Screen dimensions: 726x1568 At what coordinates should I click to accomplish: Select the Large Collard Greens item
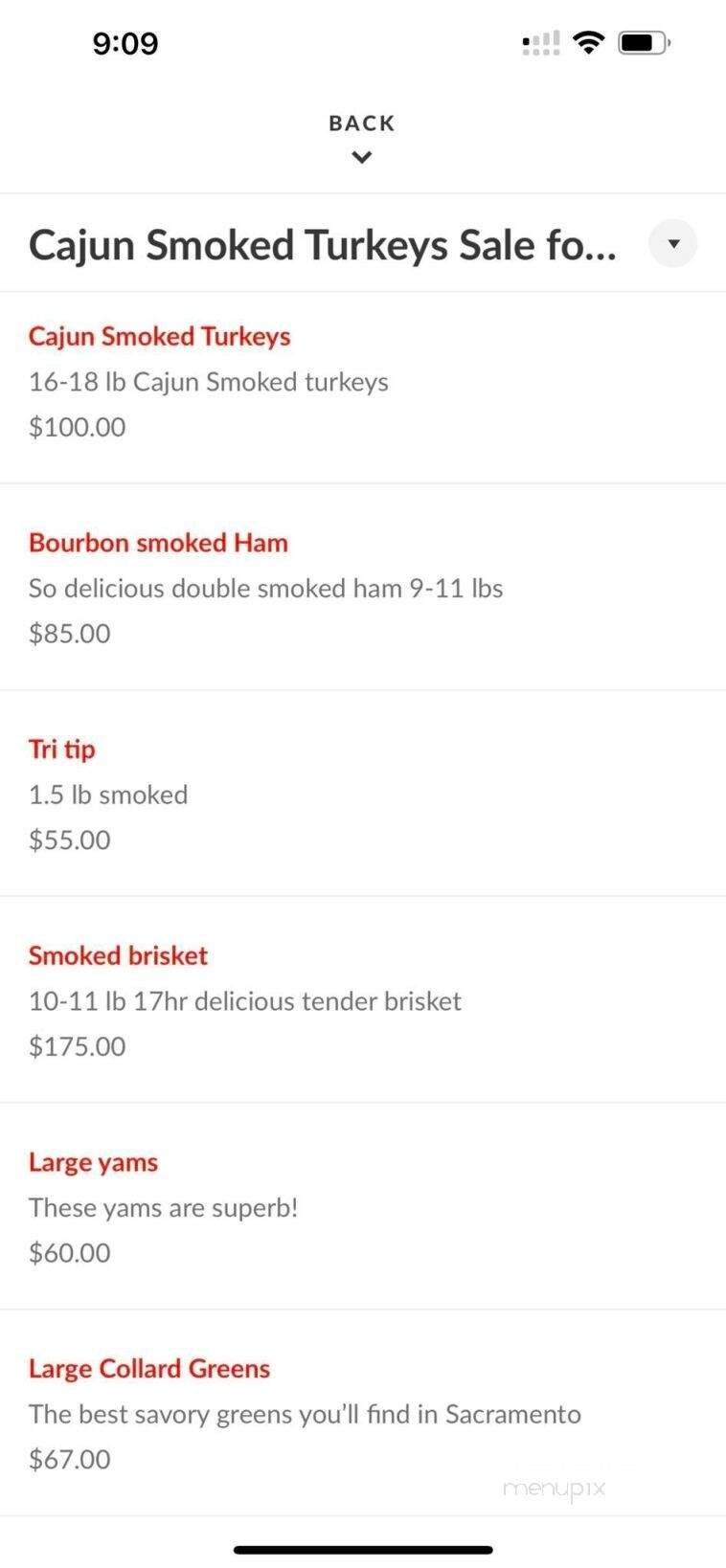click(x=149, y=1369)
